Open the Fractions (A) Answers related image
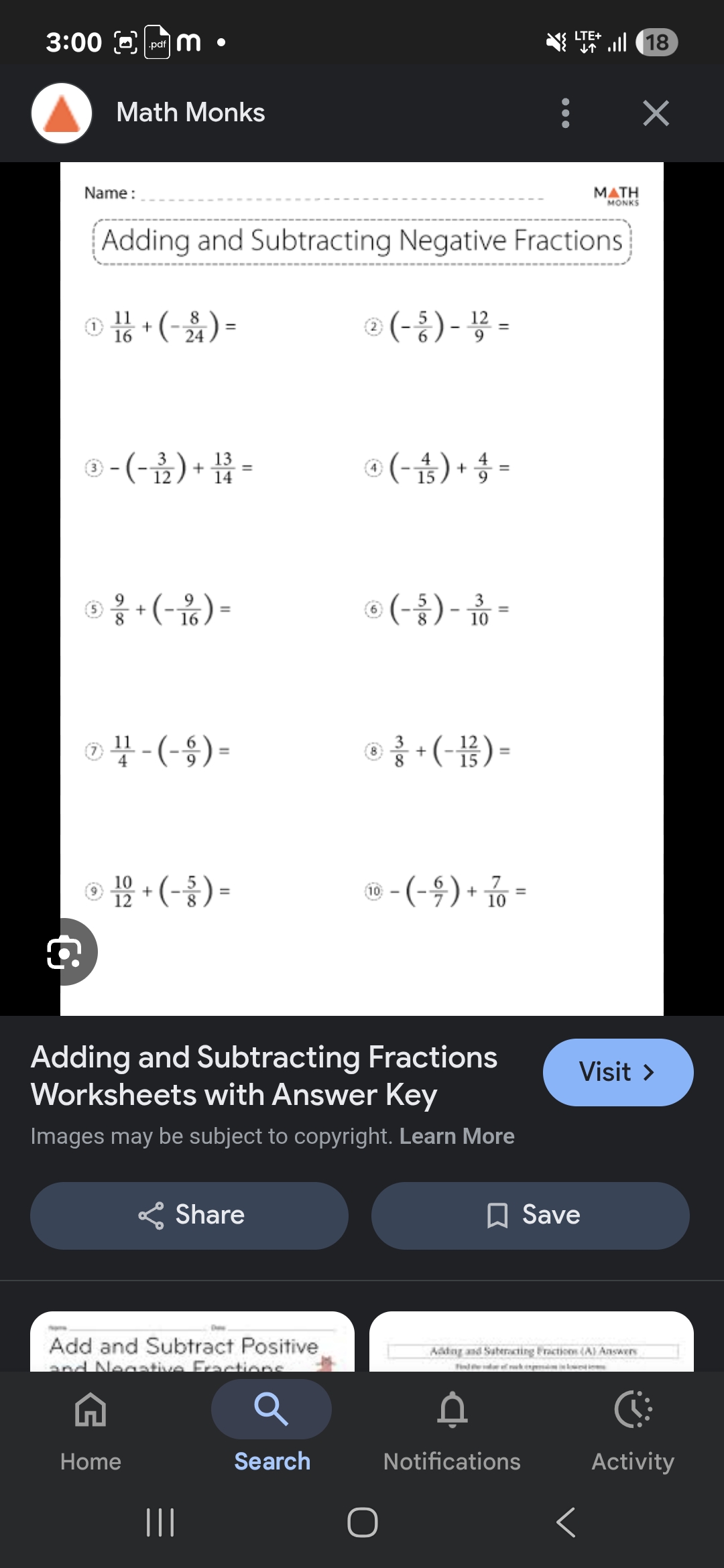The height and width of the screenshot is (1568, 724). coord(532,1342)
